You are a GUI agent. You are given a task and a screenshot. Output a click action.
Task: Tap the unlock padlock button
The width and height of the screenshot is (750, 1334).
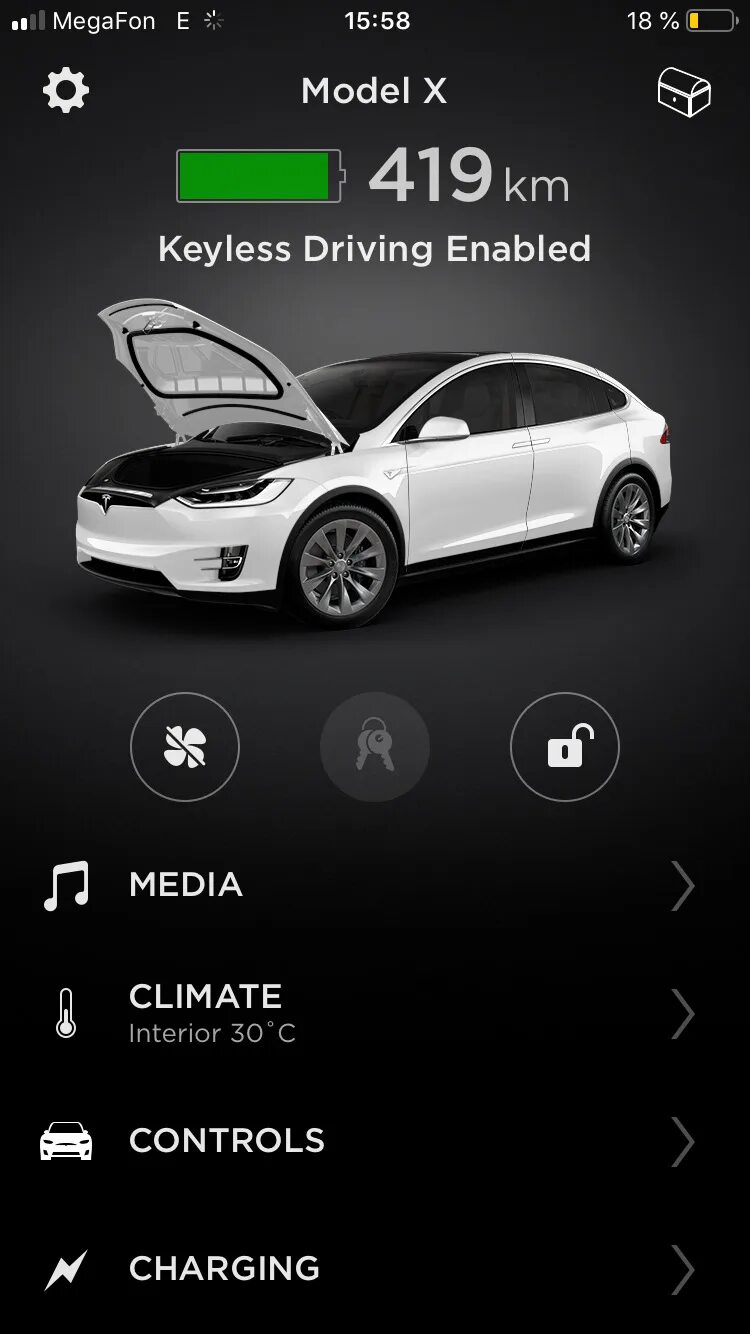[x=565, y=747]
